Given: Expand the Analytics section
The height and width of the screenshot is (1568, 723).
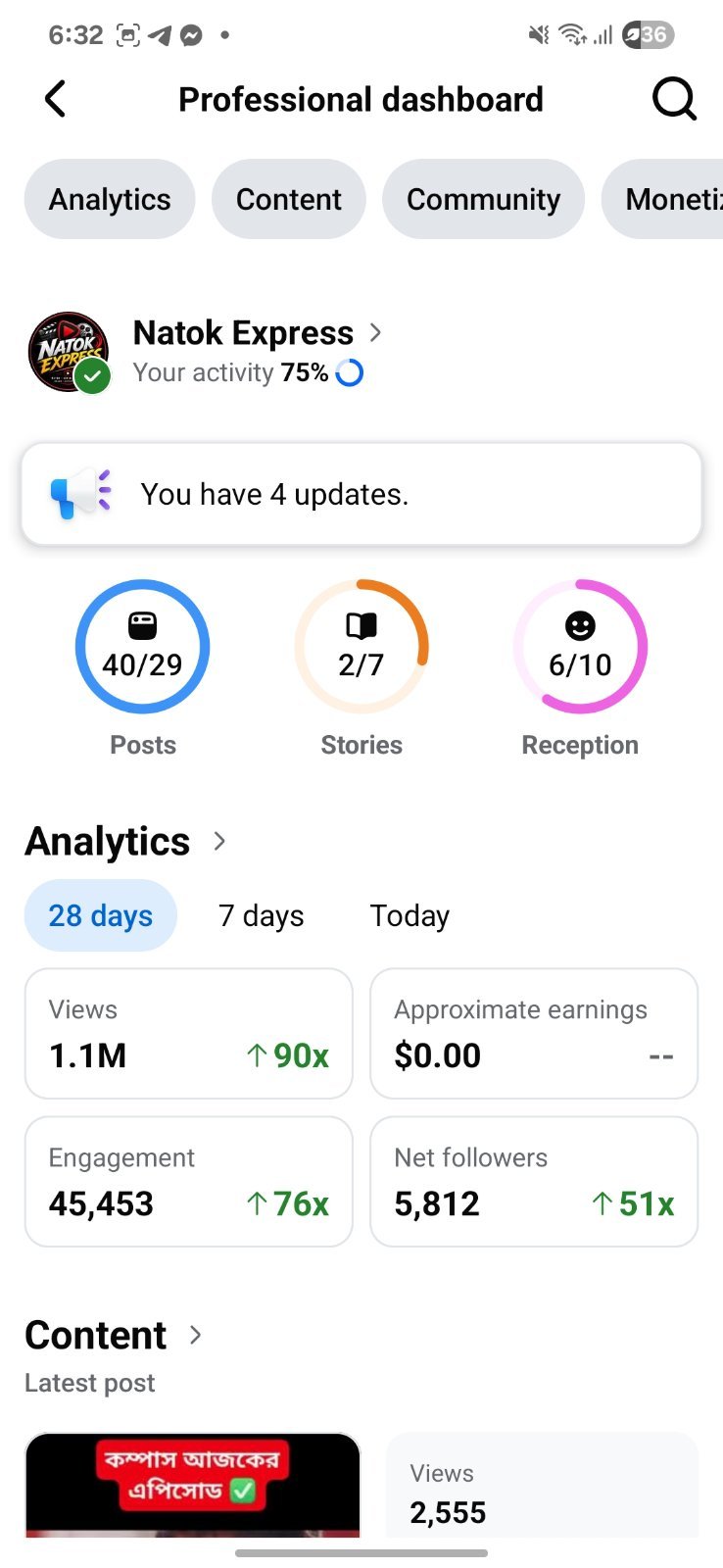Looking at the screenshot, I should pyautogui.click(x=126, y=841).
